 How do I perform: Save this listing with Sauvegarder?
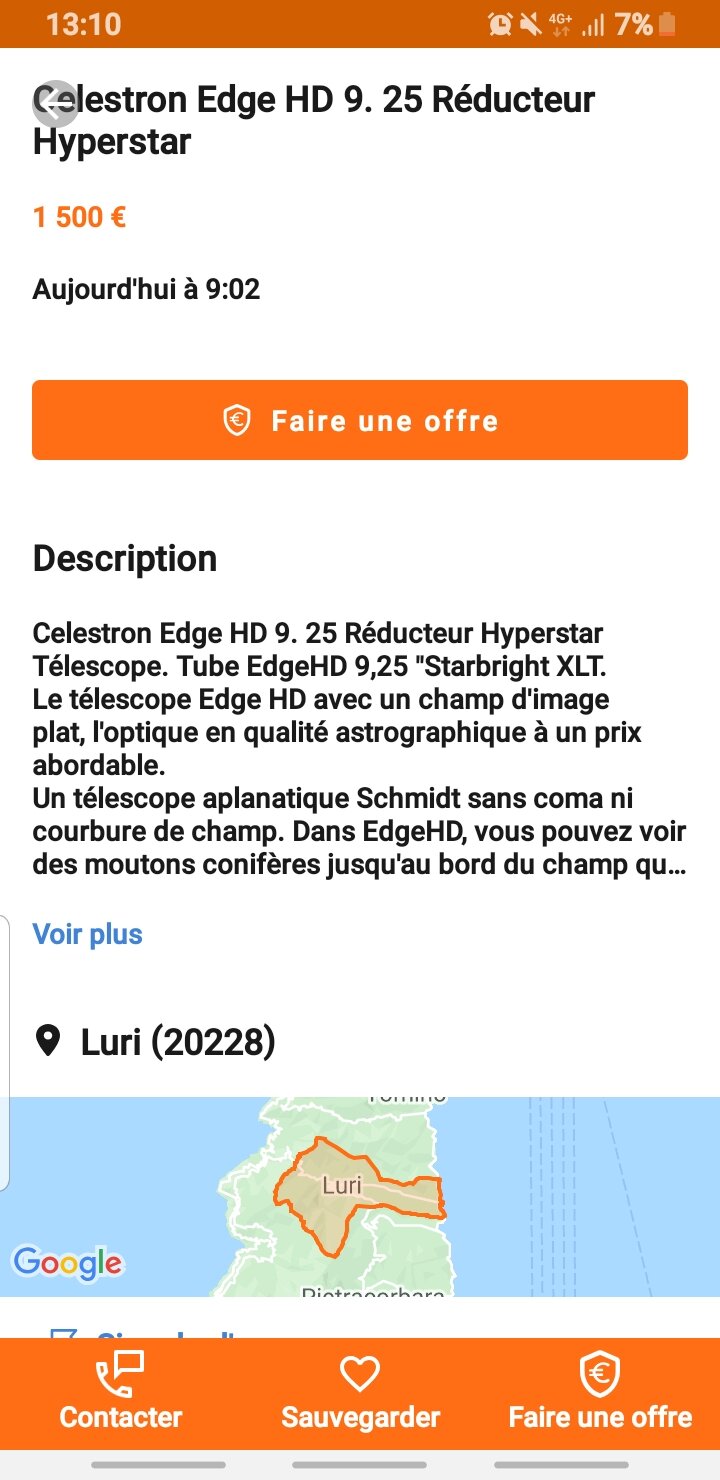[360, 1394]
